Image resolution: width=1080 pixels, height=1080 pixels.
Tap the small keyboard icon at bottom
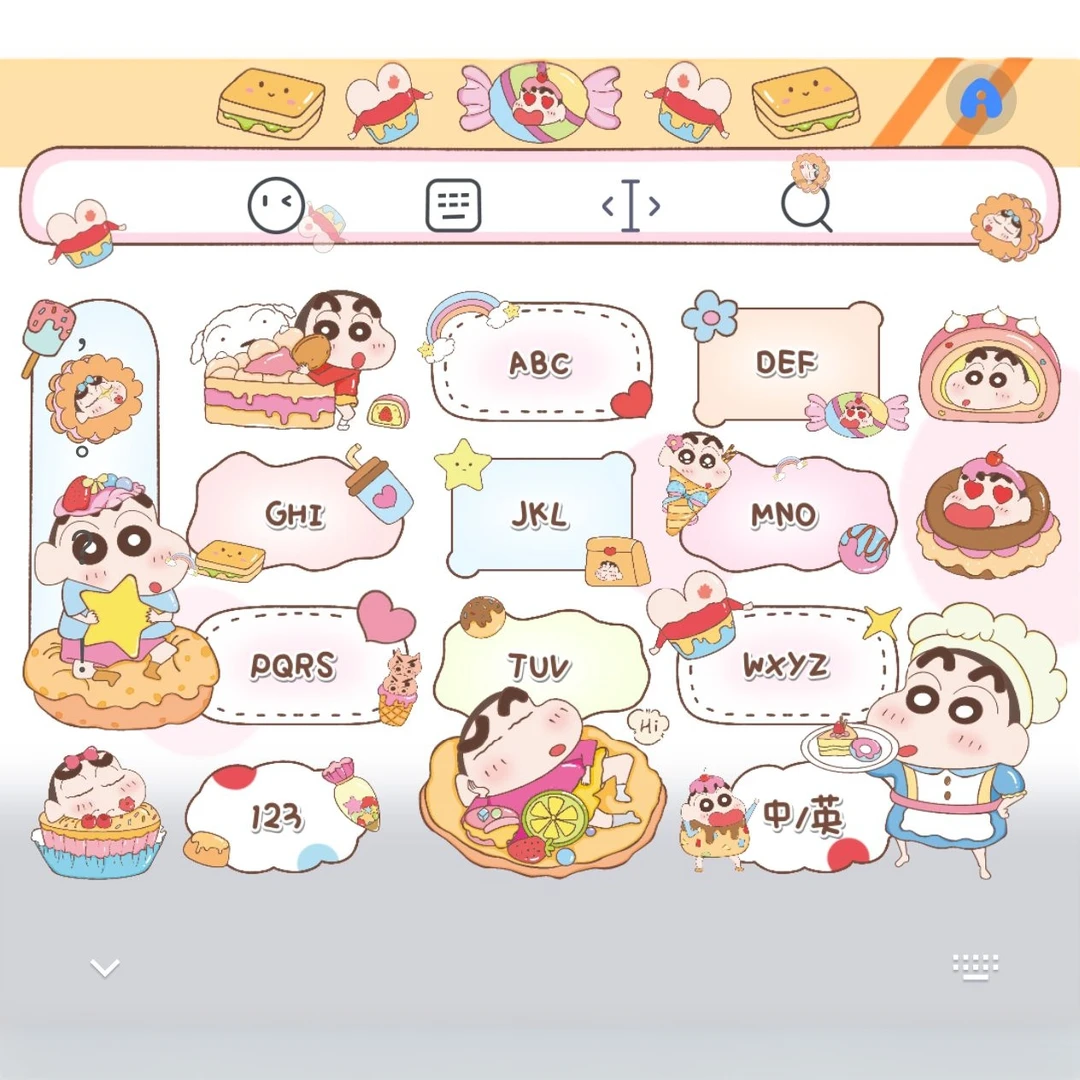point(975,967)
